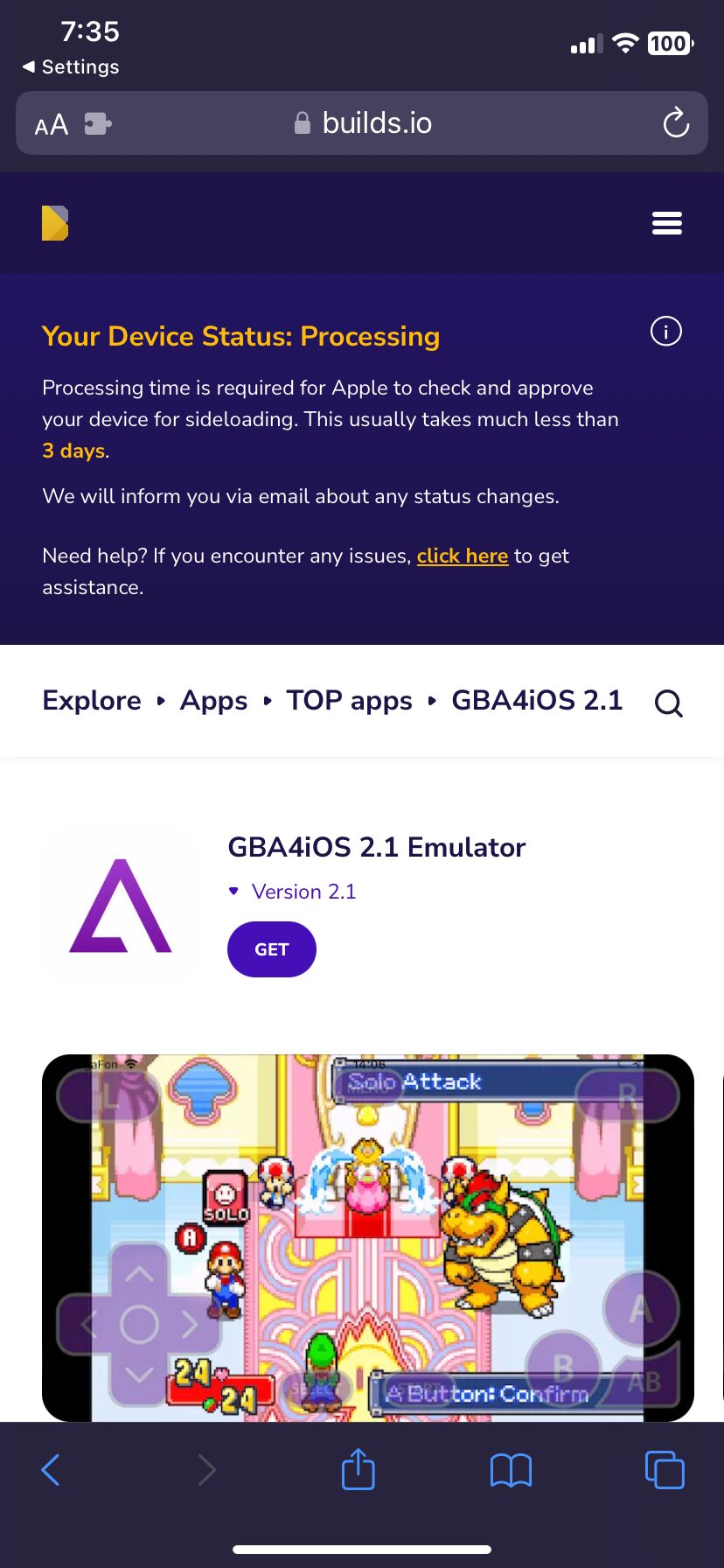Open the Apps breadcrumb

click(x=213, y=701)
